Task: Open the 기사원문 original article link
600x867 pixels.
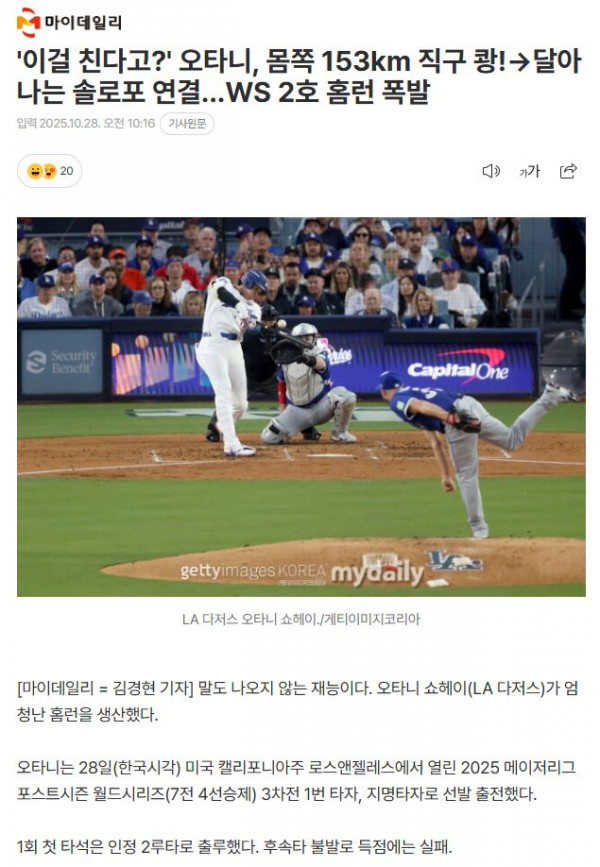Action: click(x=187, y=123)
